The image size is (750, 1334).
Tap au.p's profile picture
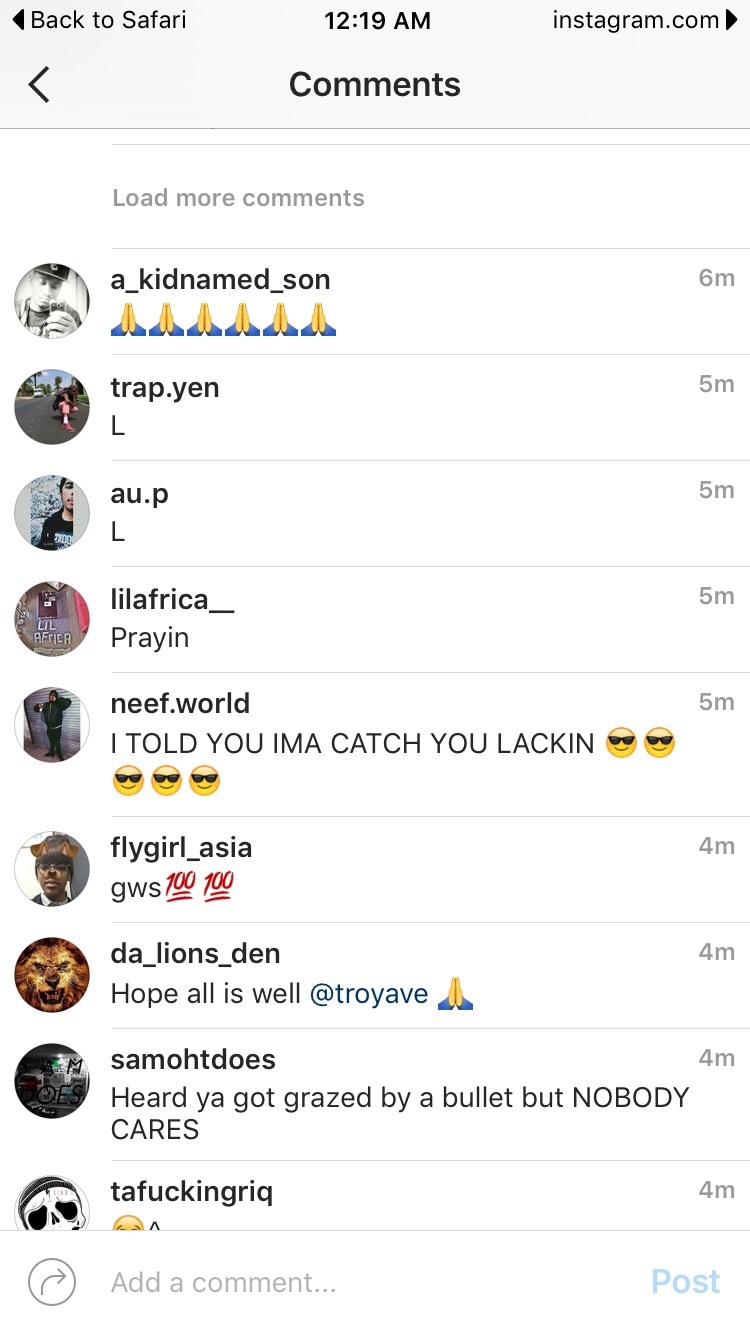(x=52, y=513)
